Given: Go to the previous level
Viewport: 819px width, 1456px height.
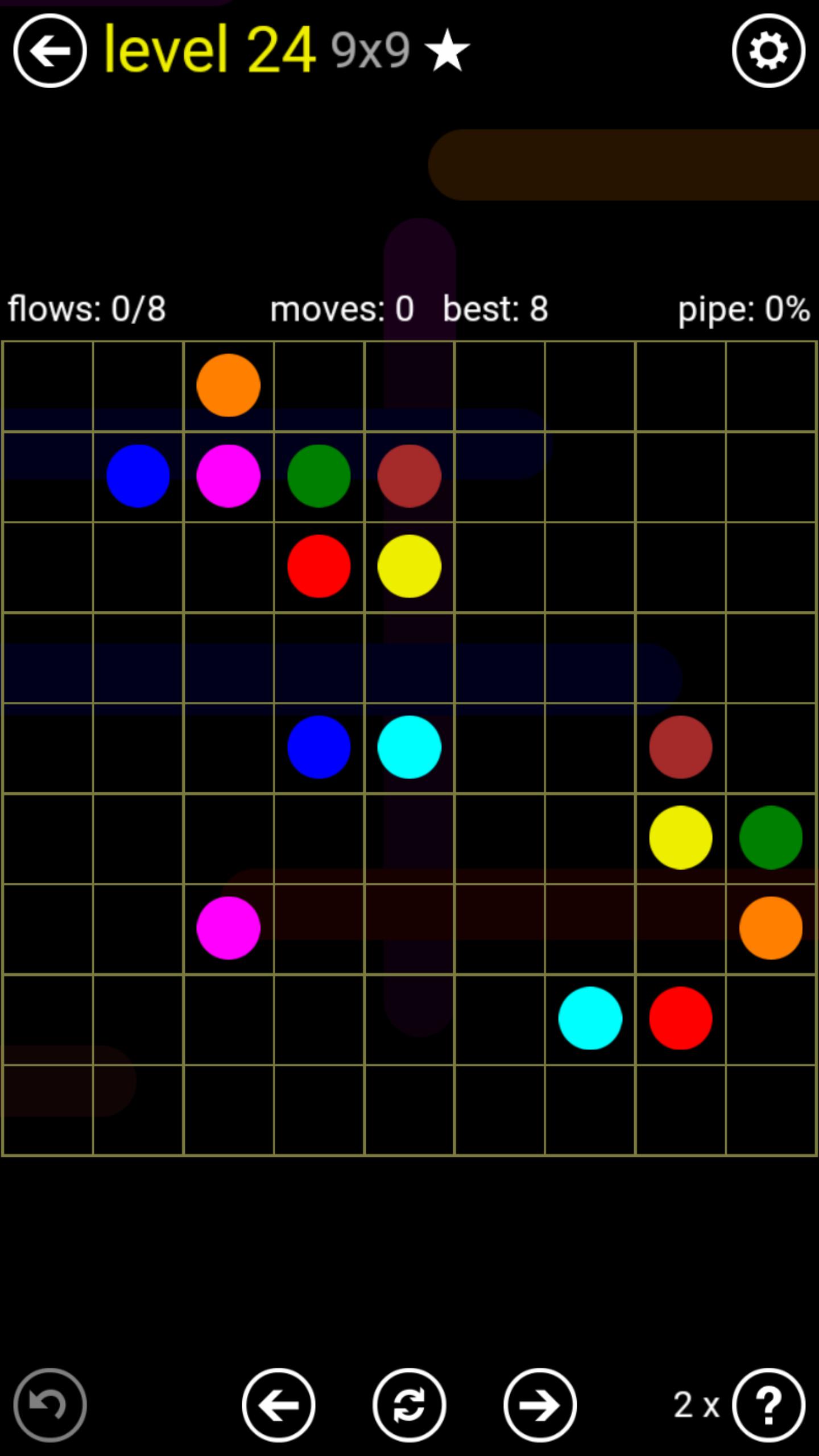Looking at the screenshot, I should [279, 1405].
